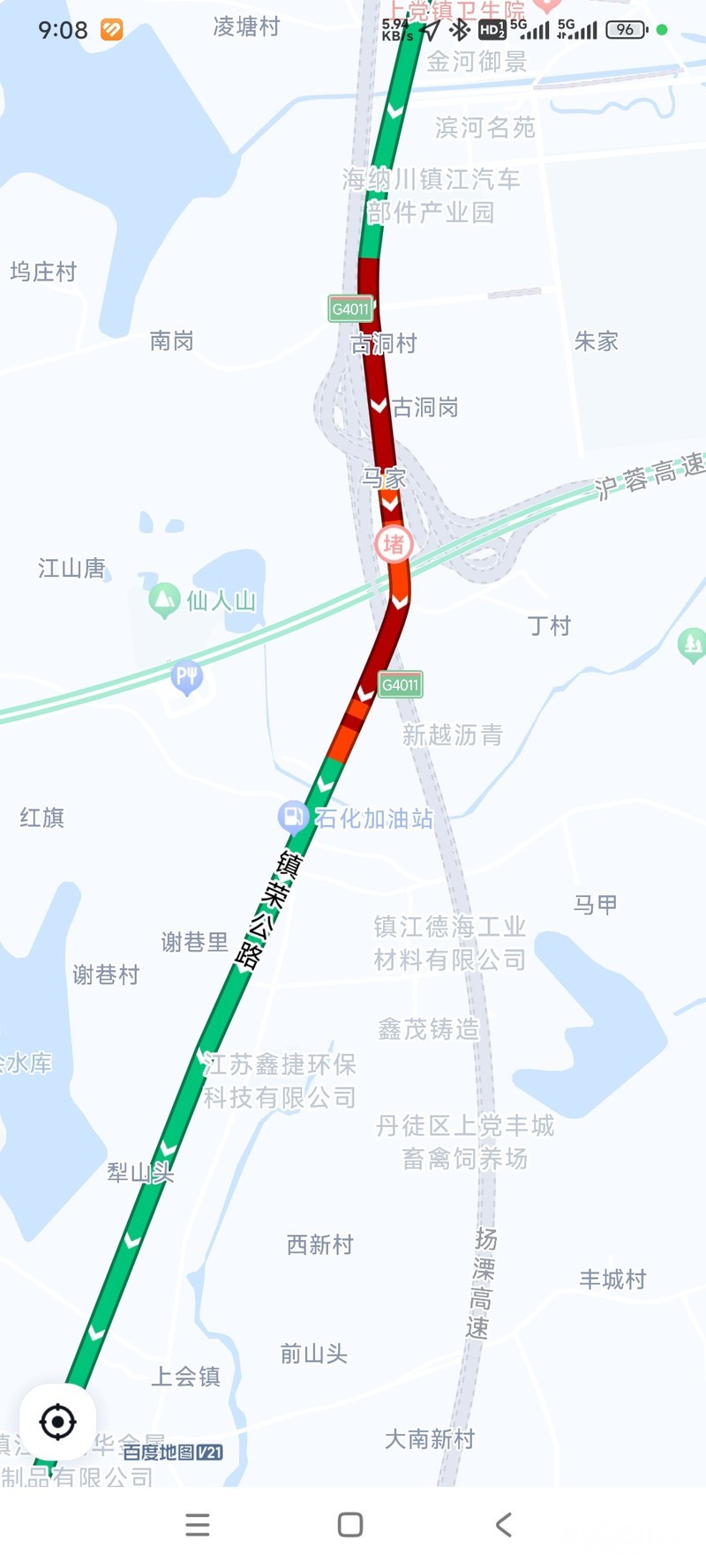Tap the parking and dining service marker
Image resolution: width=706 pixels, height=1568 pixels.
coord(186,677)
